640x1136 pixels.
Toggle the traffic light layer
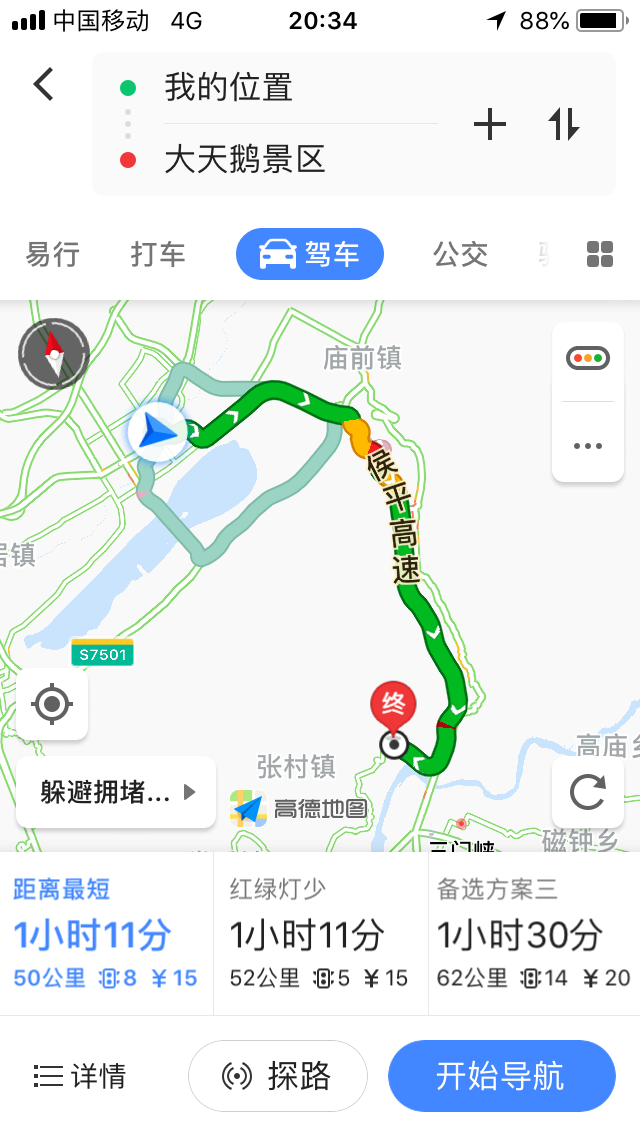(587, 358)
